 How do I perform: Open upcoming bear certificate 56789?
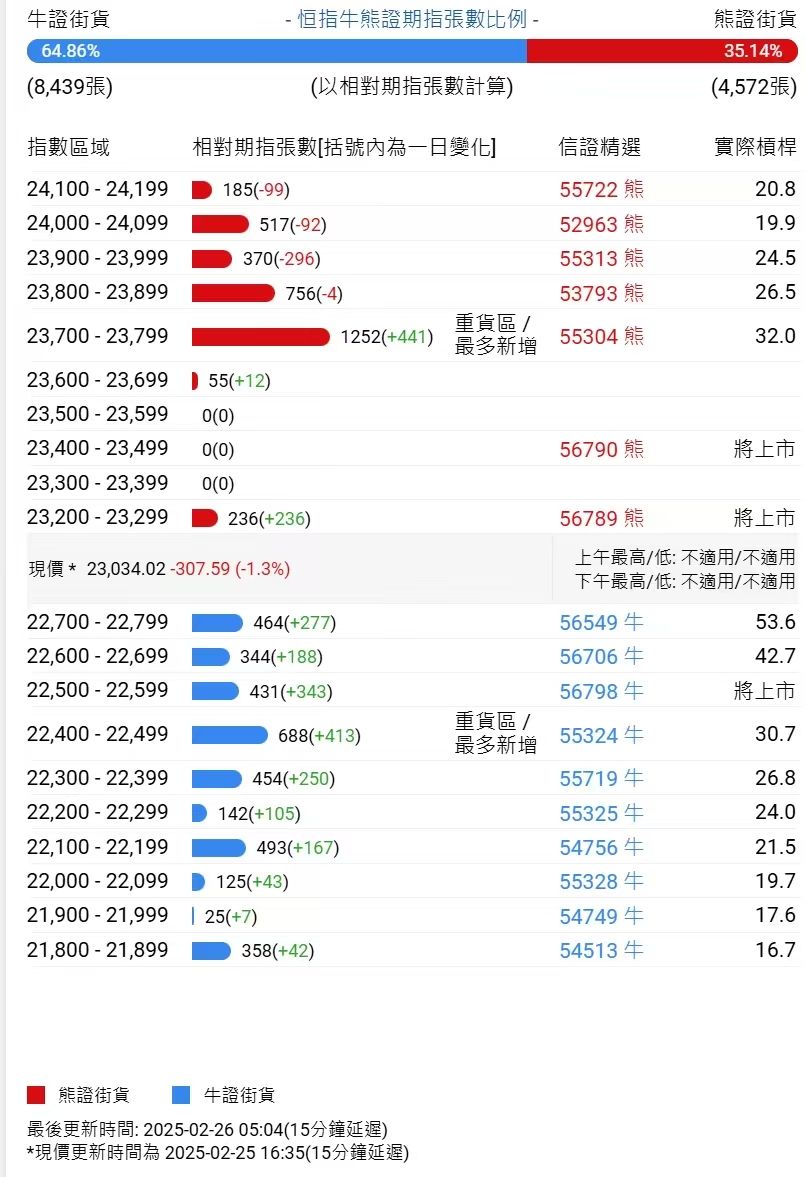[601, 518]
